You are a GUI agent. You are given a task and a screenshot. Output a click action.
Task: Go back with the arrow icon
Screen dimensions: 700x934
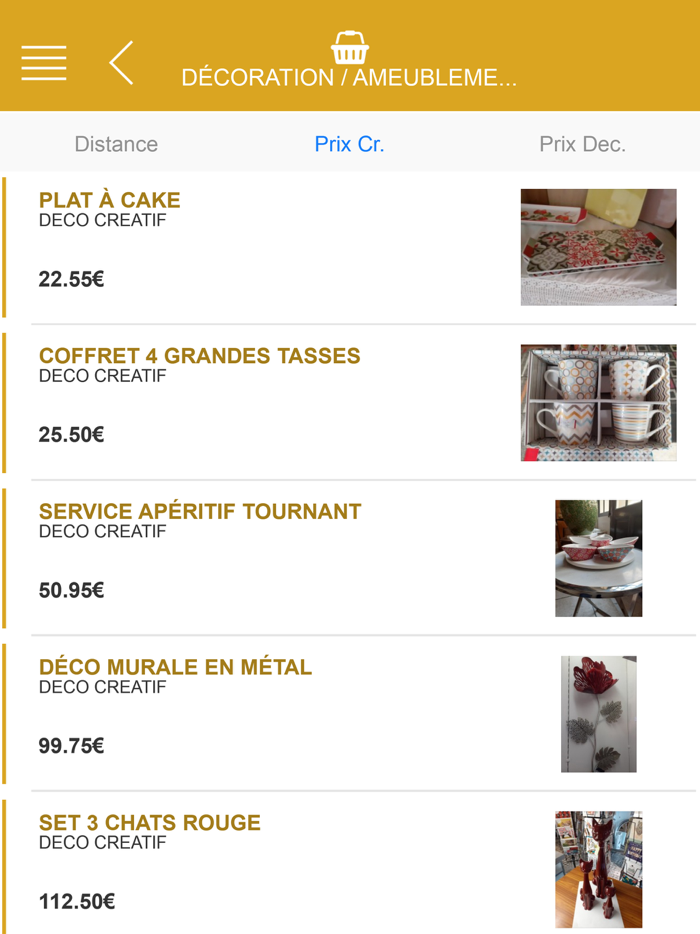pos(121,62)
